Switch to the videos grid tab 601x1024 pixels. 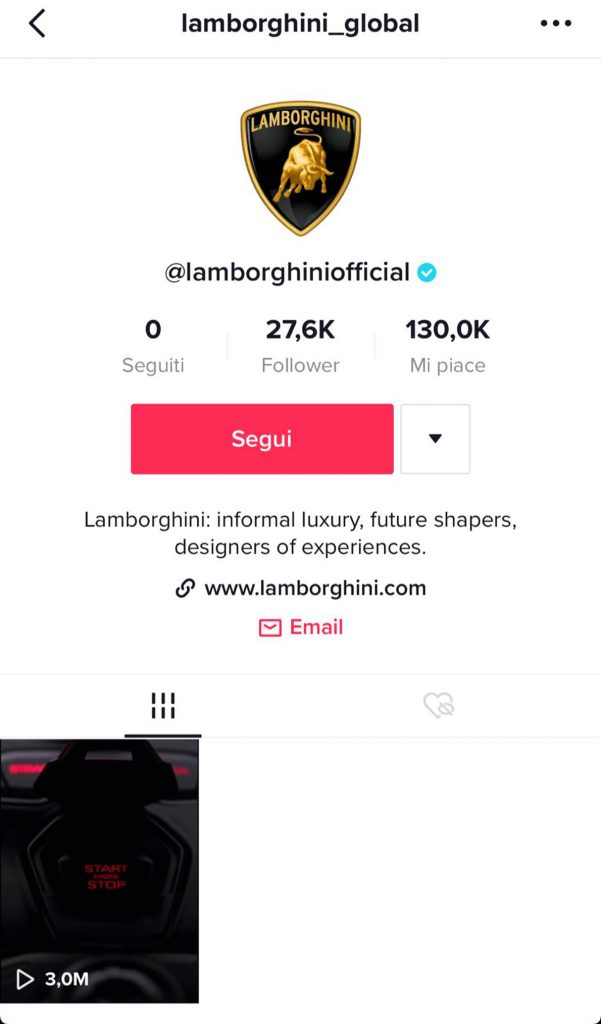pyautogui.click(x=163, y=706)
